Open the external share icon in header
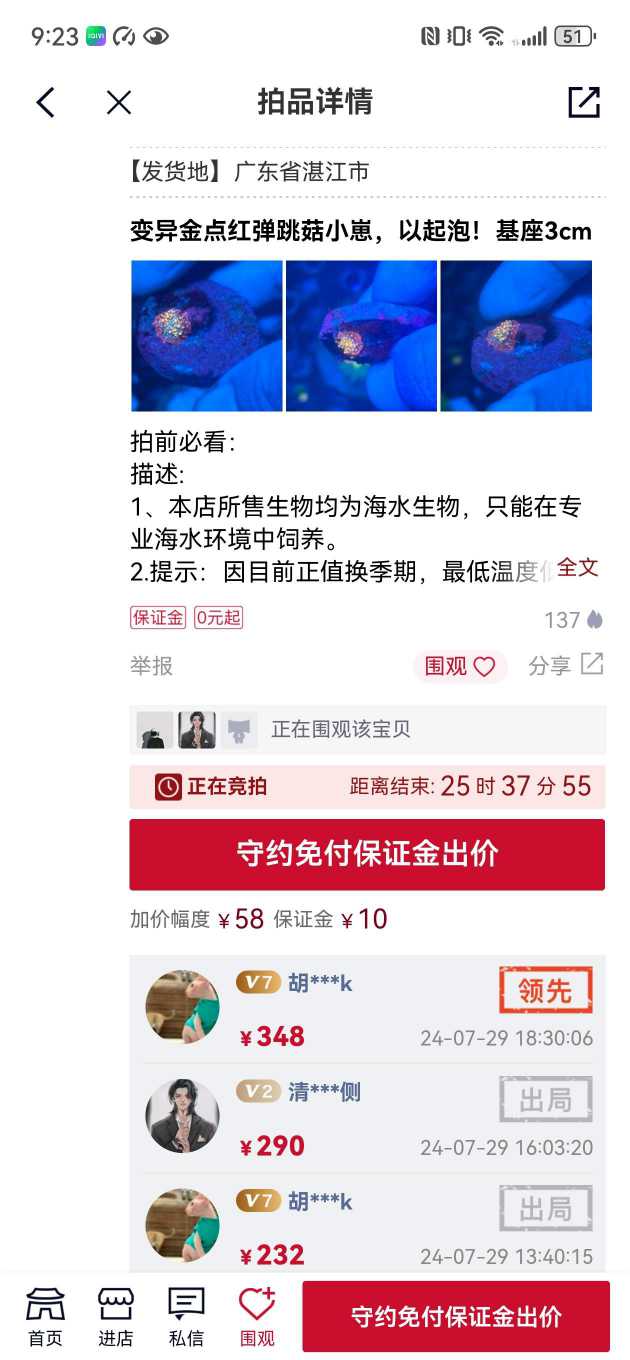 pyautogui.click(x=583, y=102)
